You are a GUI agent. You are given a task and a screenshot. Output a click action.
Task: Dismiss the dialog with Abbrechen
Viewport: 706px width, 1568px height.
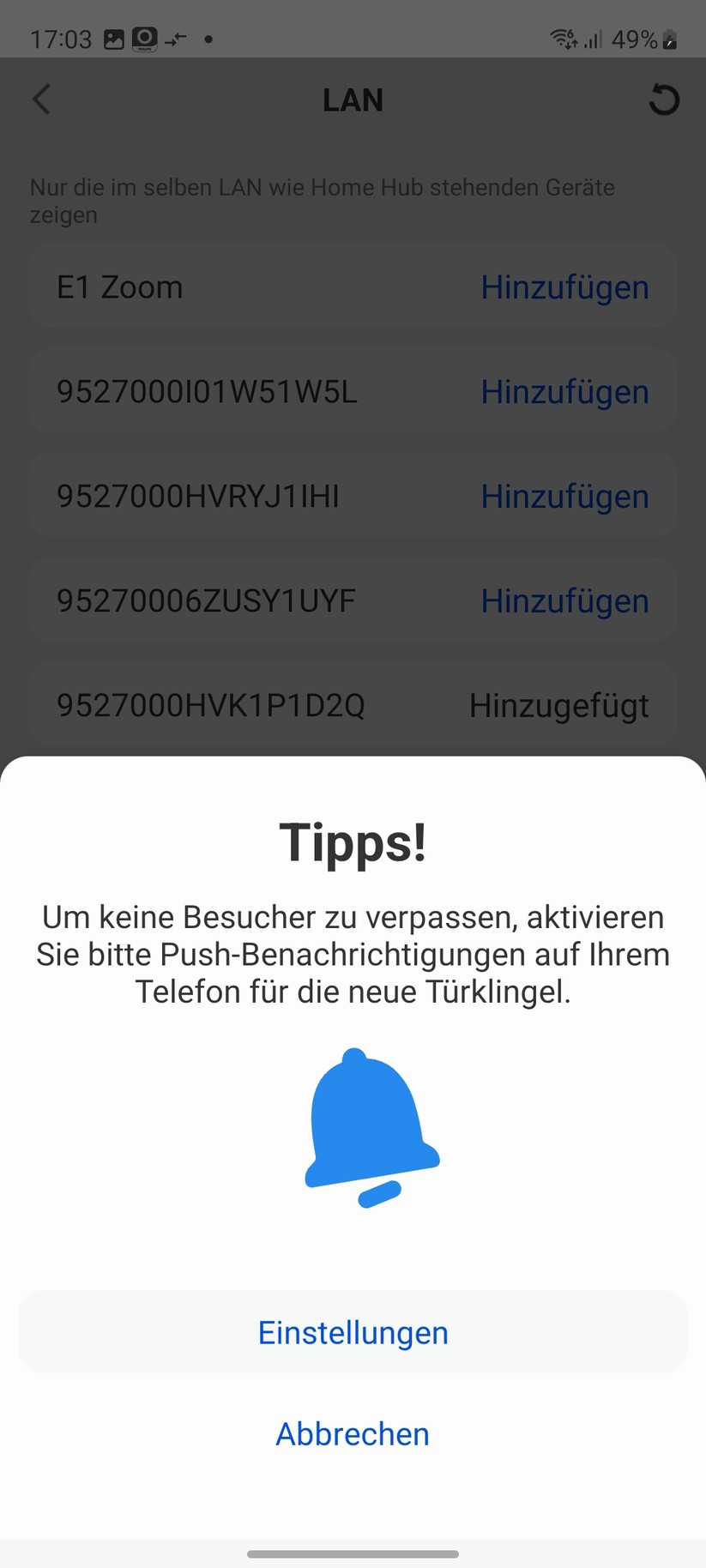353,1433
